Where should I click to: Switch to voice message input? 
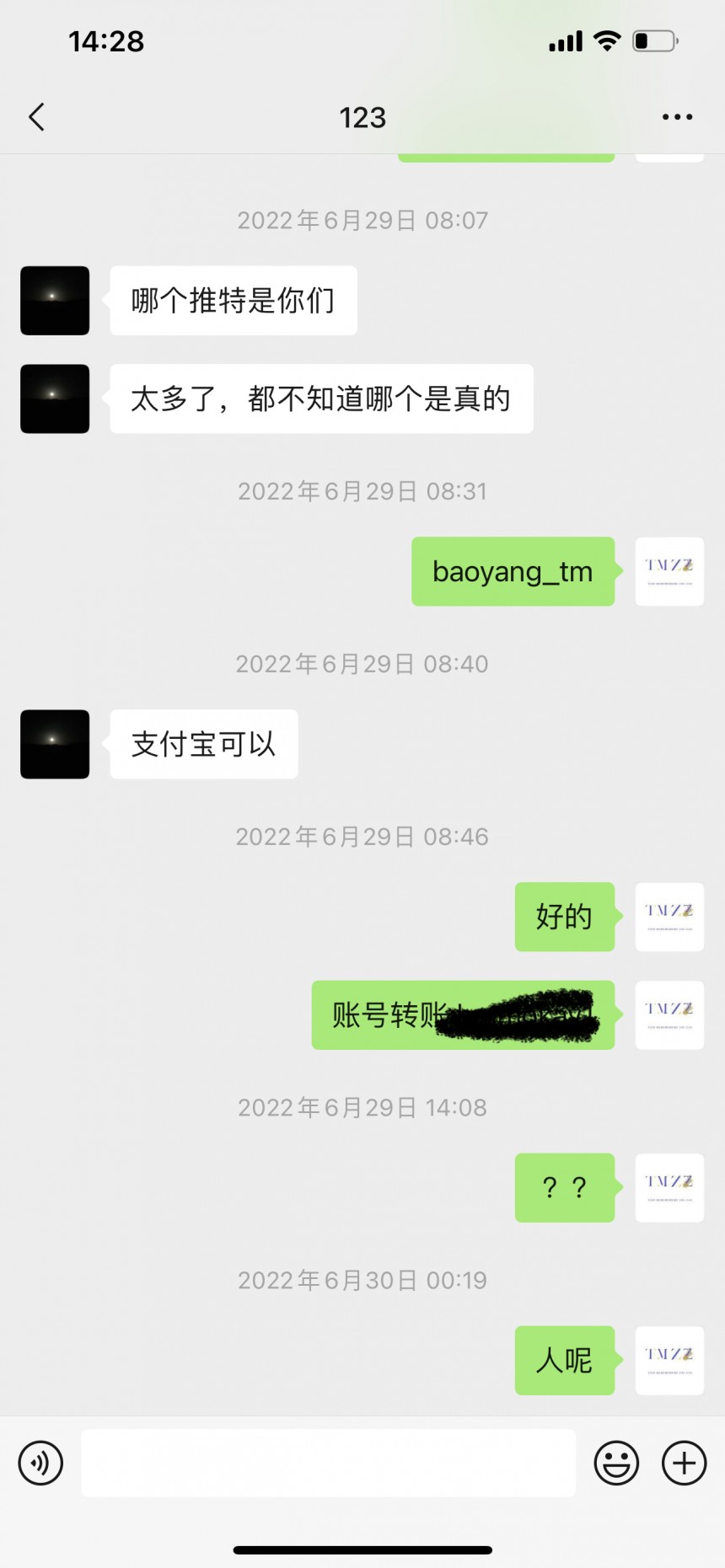(40, 1464)
